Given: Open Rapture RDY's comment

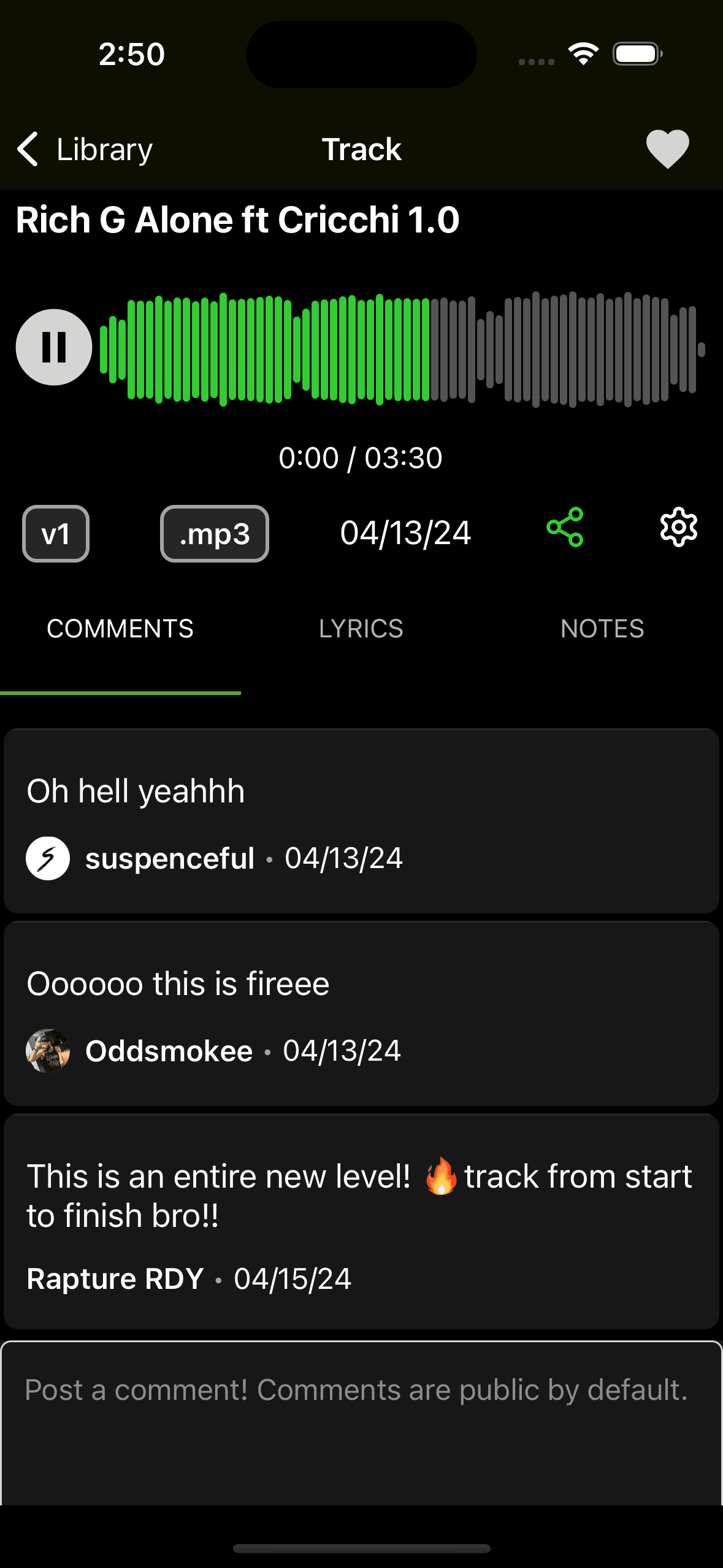Looking at the screenshot, I should 361,1221.
